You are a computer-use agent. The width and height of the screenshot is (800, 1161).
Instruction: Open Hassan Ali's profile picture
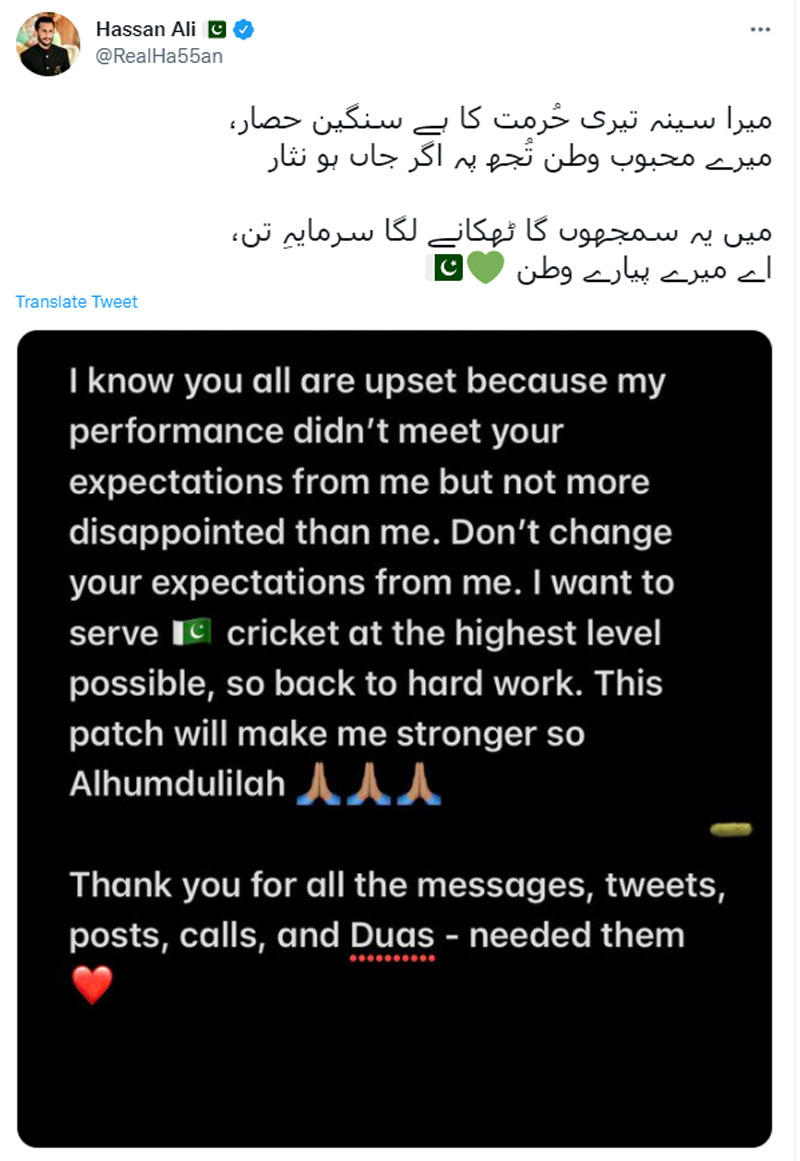click(47, 45)
